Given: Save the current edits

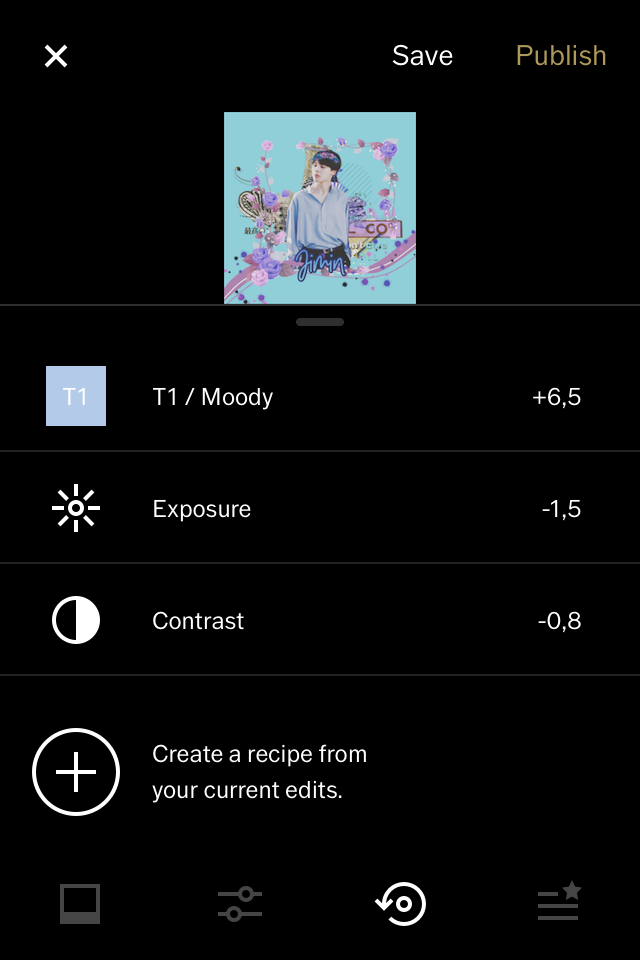Looking at the screenshot, I should tap(422, 56).
